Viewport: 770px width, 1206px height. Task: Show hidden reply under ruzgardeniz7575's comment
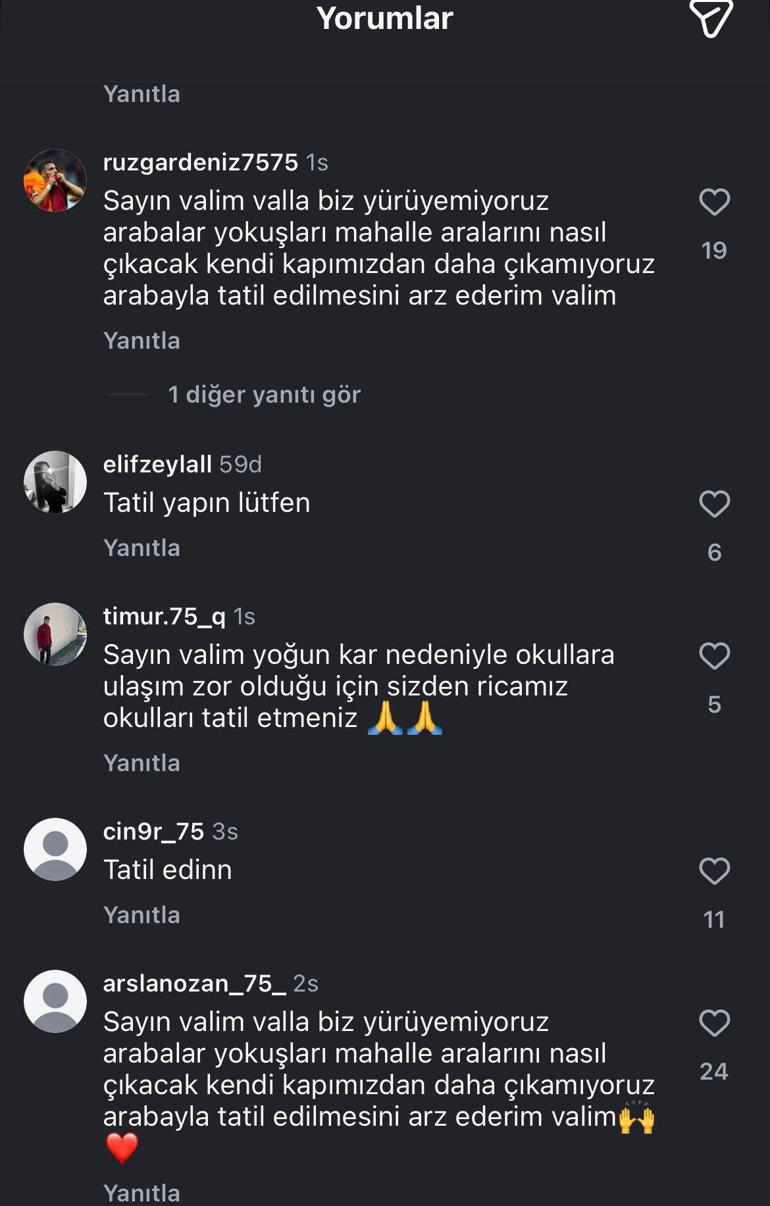263,394
